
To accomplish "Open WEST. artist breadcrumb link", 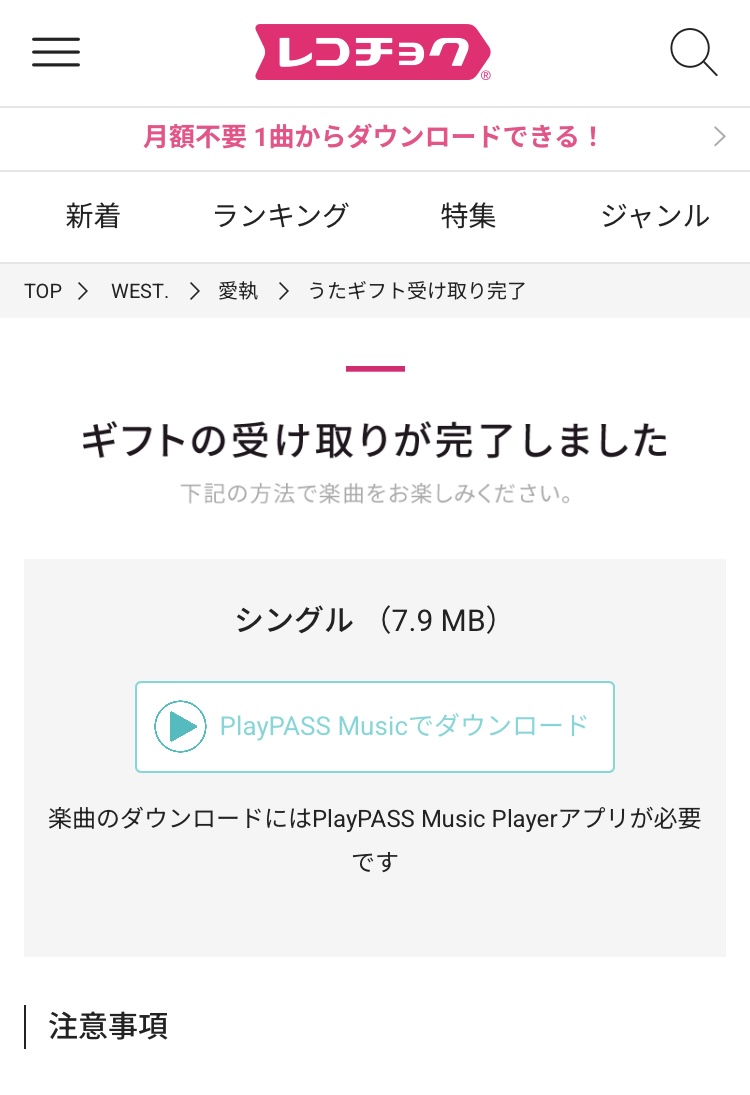I will point(140,291).
